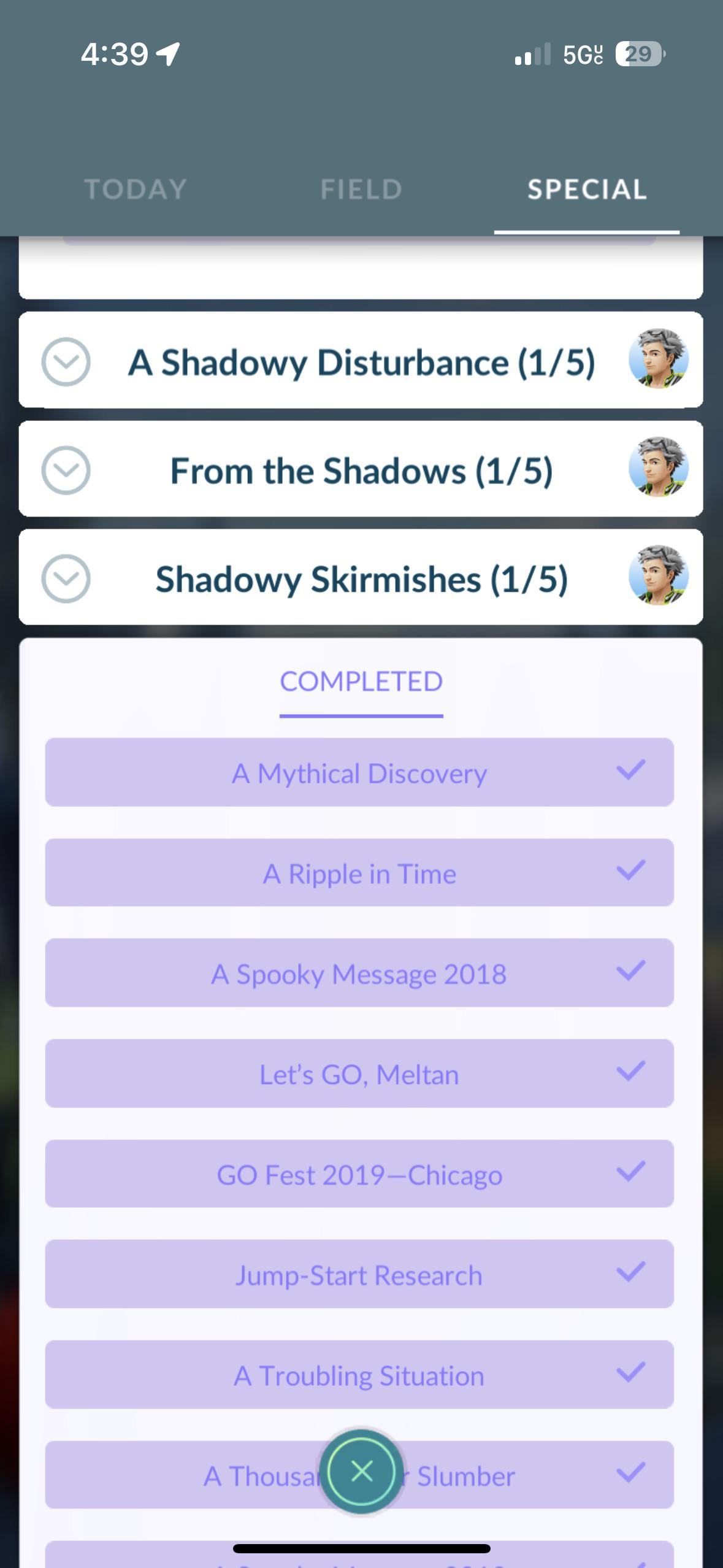Open Jump-Start Research entry
723x1568 pixels.
pyautogui.click(x=359, y=1274)
